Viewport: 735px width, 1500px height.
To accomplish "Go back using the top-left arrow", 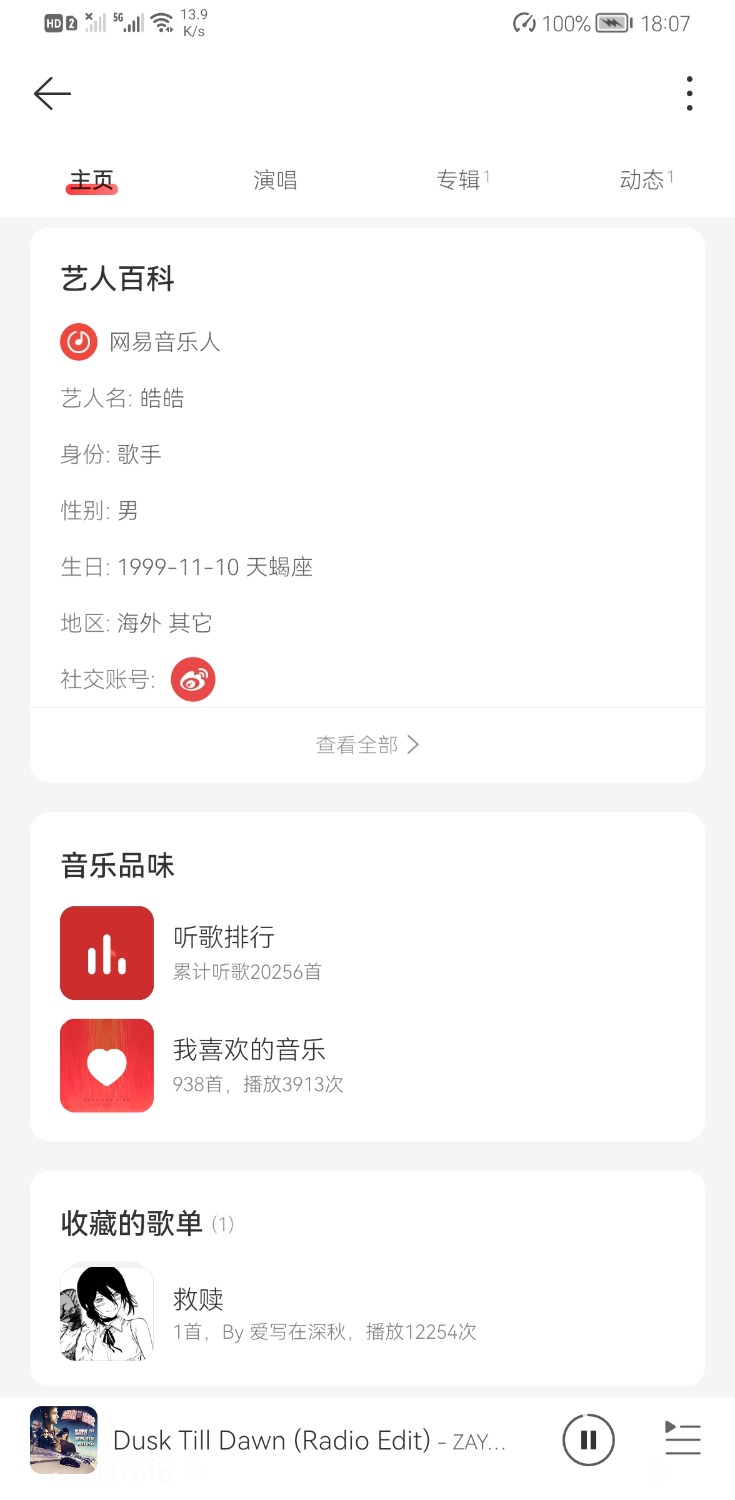I will [x=52, y=94].
